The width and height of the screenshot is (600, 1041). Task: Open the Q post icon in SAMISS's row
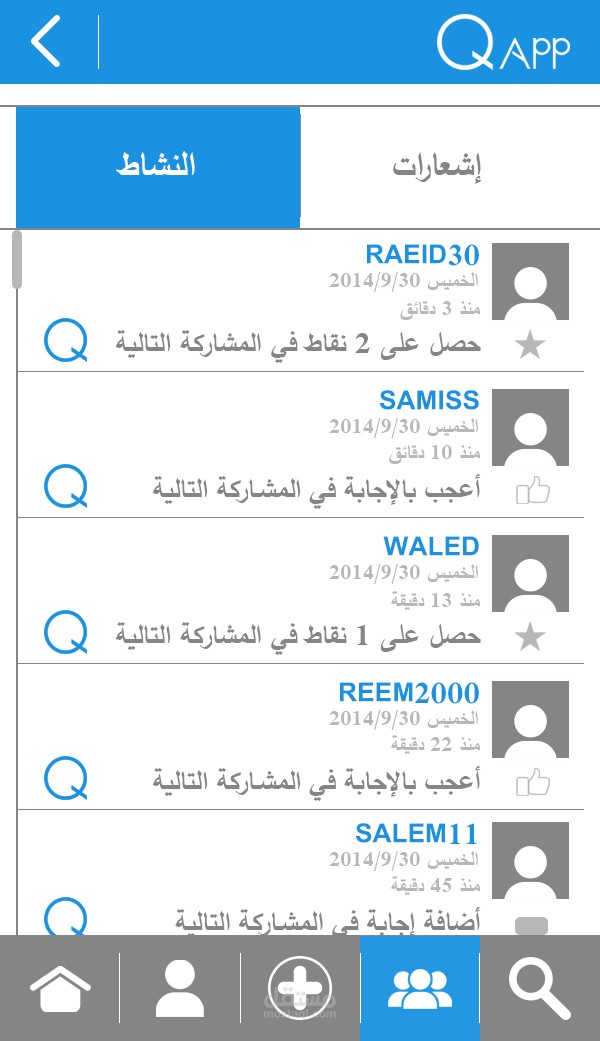click(x=66, y=487)
